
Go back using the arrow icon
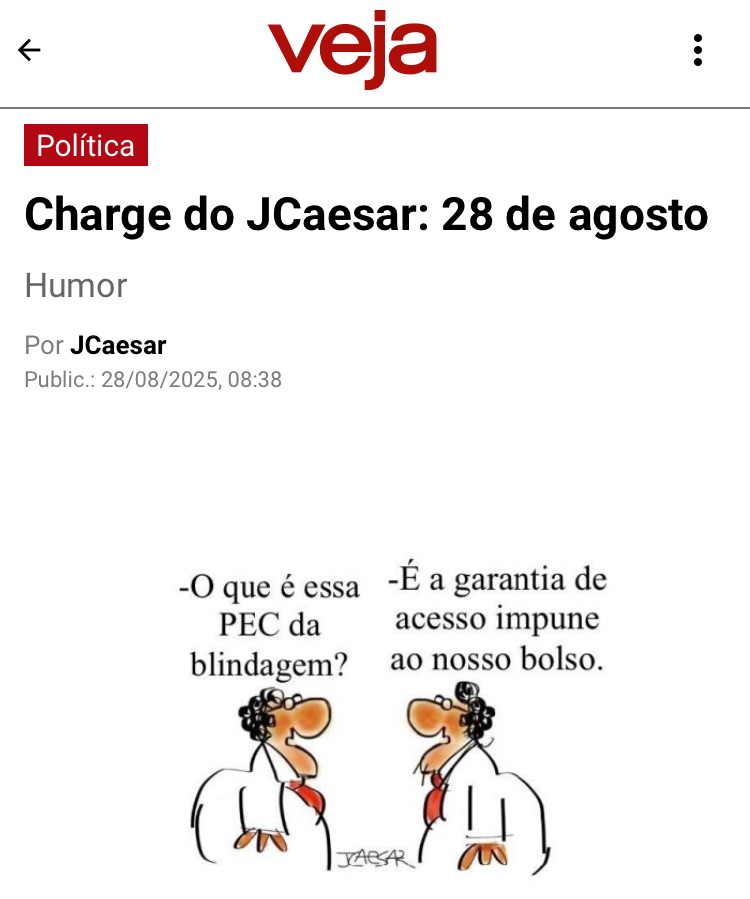click(x=30, y=50)
